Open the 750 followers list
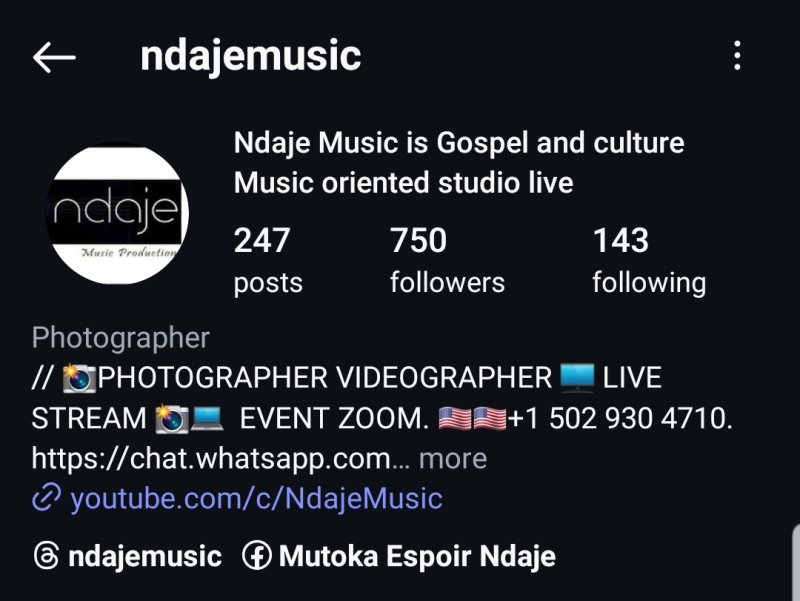Viewport: 800px width, 601px height. [x=446, y=260]
